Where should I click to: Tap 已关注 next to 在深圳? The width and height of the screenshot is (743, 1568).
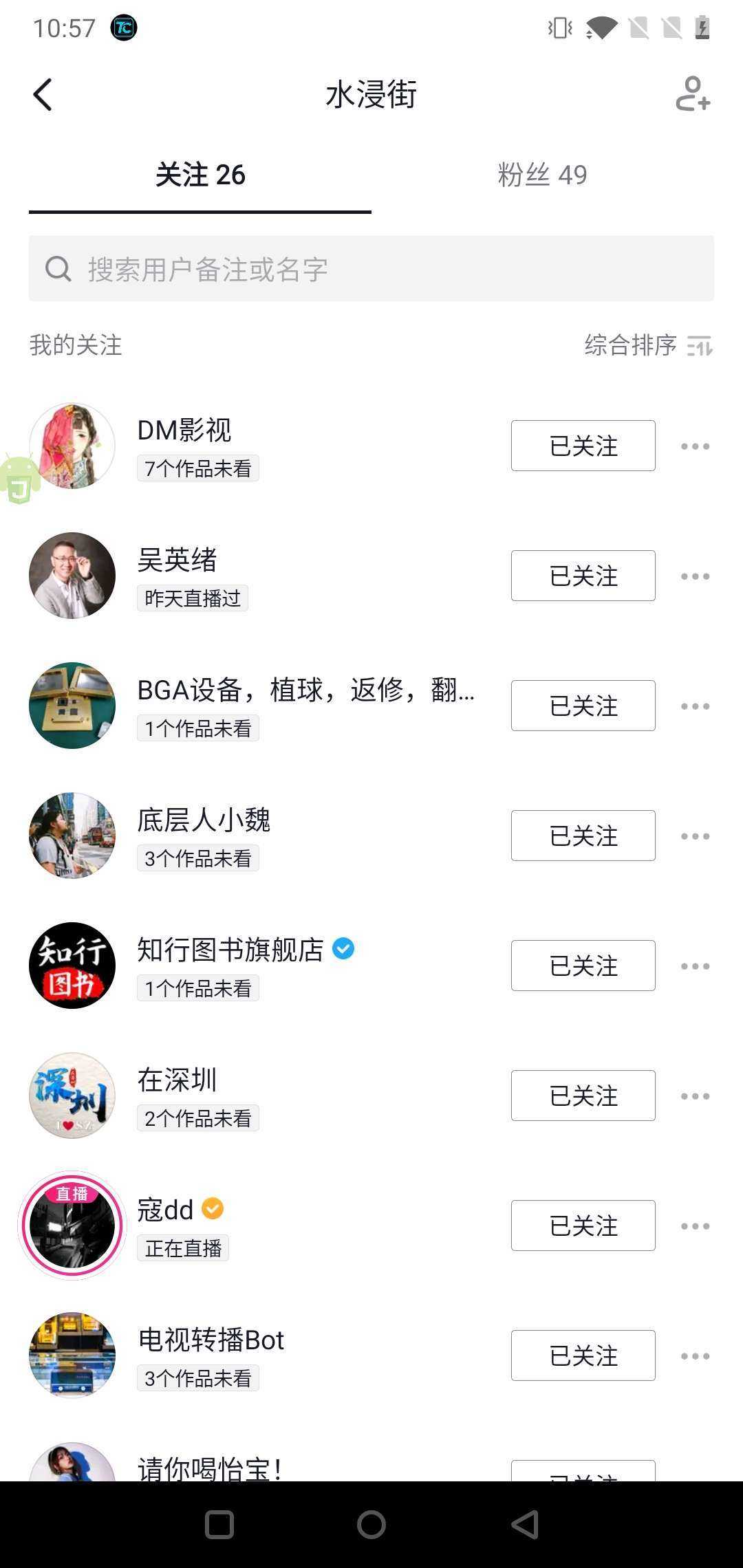tap(583, 1096)
